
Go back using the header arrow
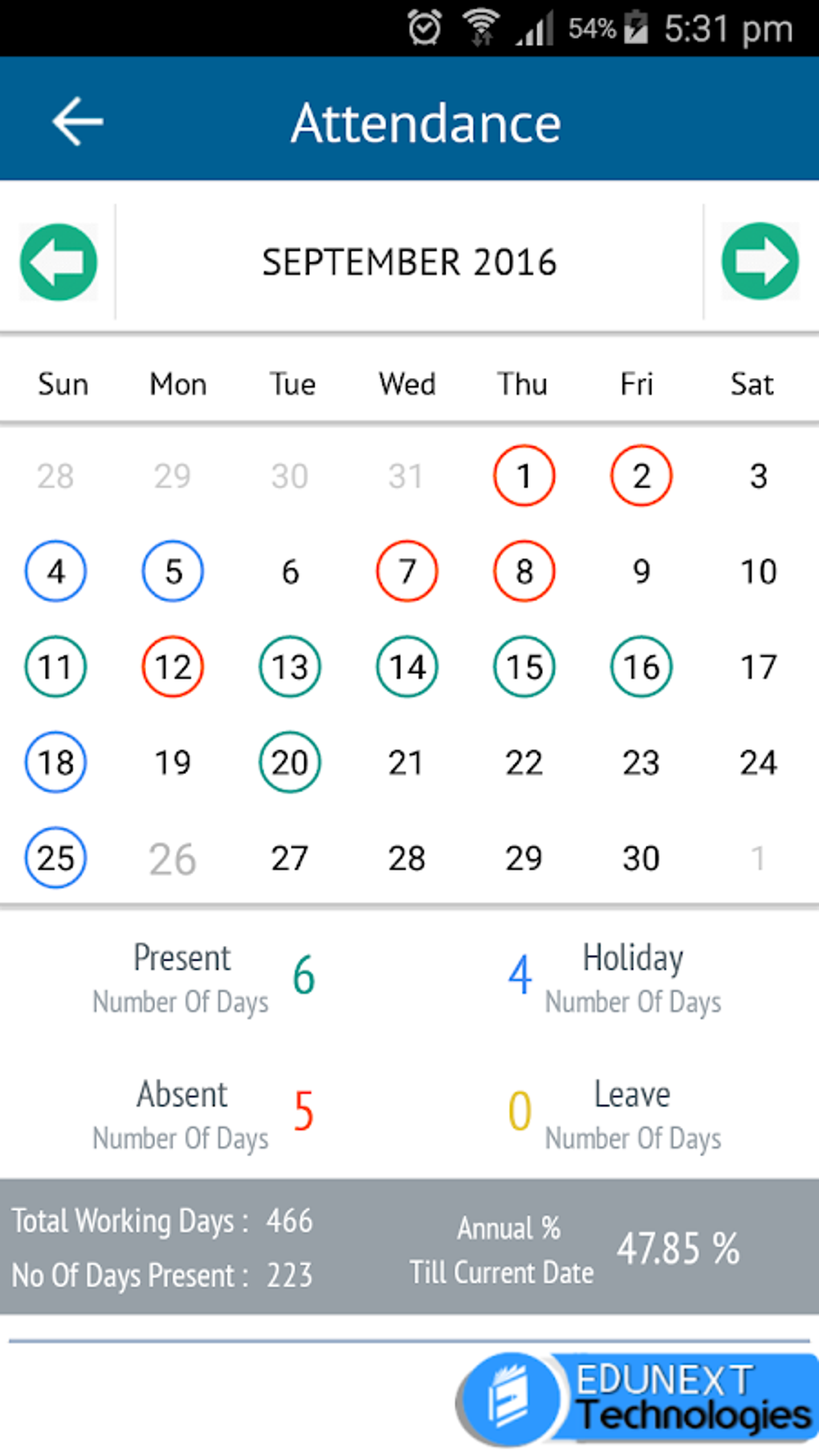78,121
